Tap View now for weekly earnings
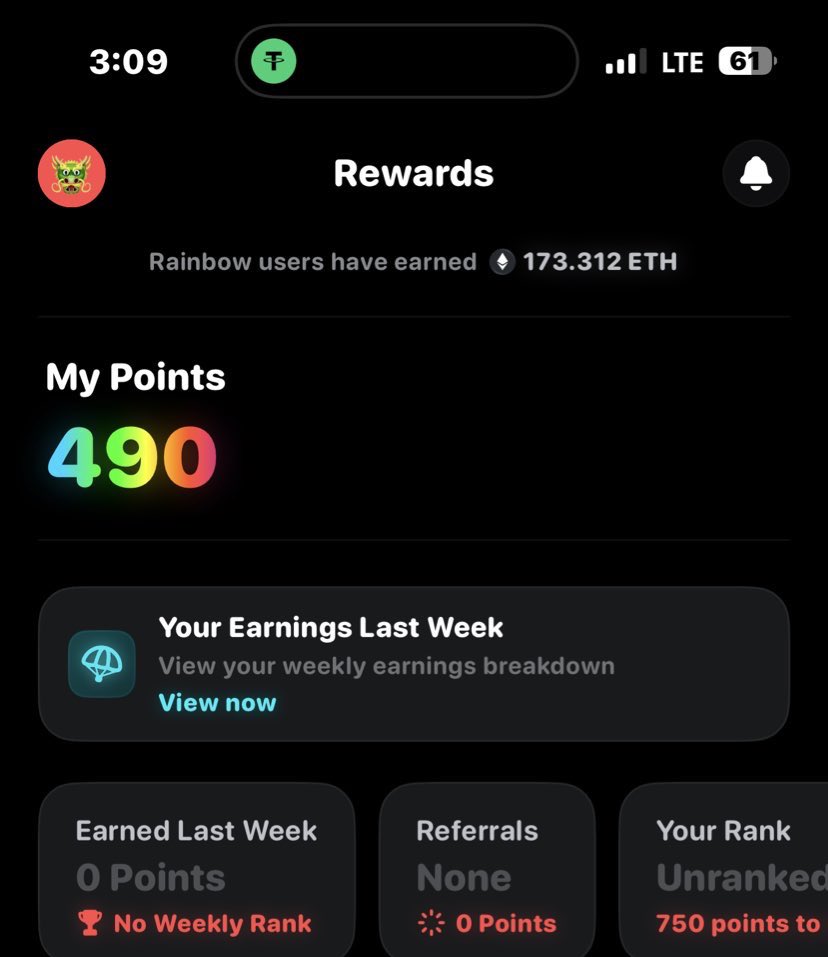 pyautogui.click(x=217, y=702)
